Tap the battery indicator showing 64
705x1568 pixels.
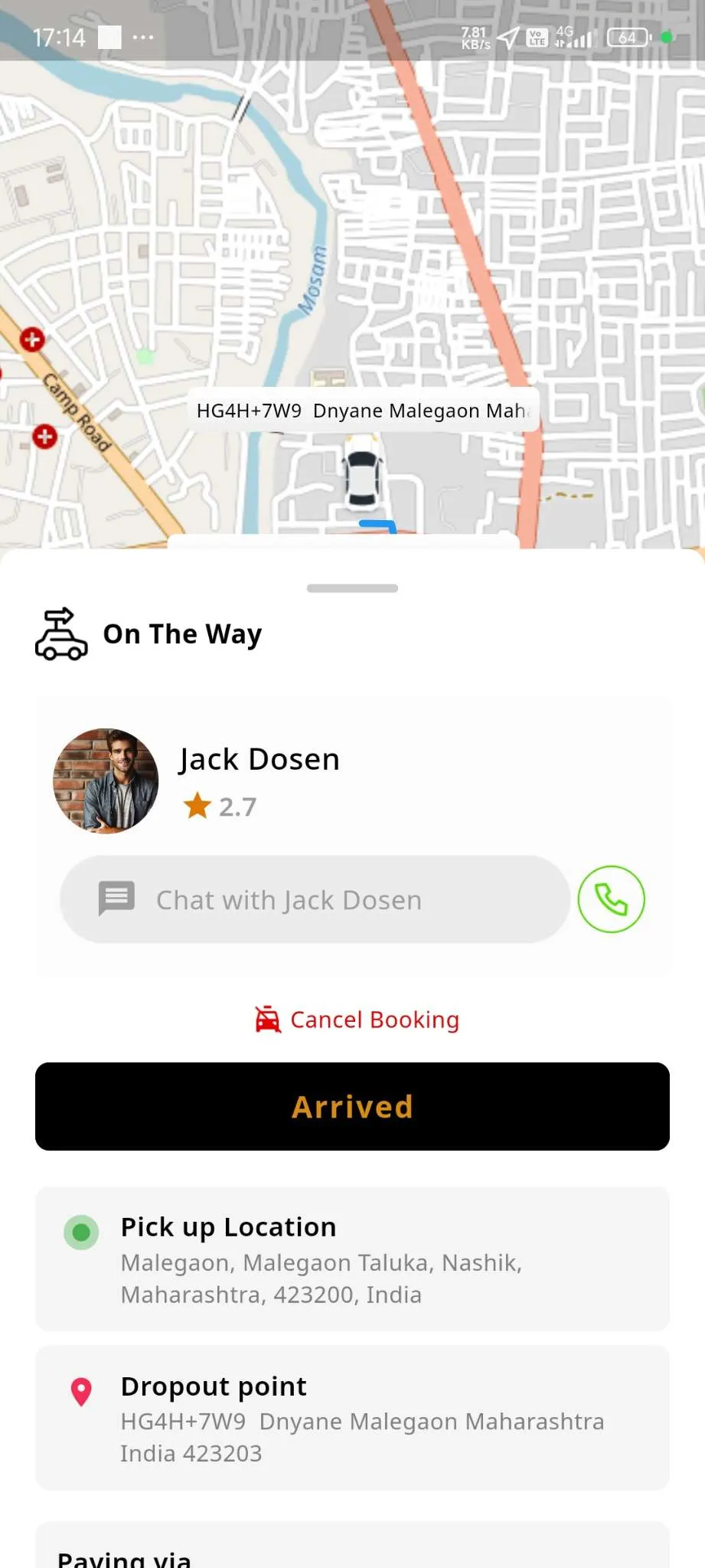click(x=626, y=36)
